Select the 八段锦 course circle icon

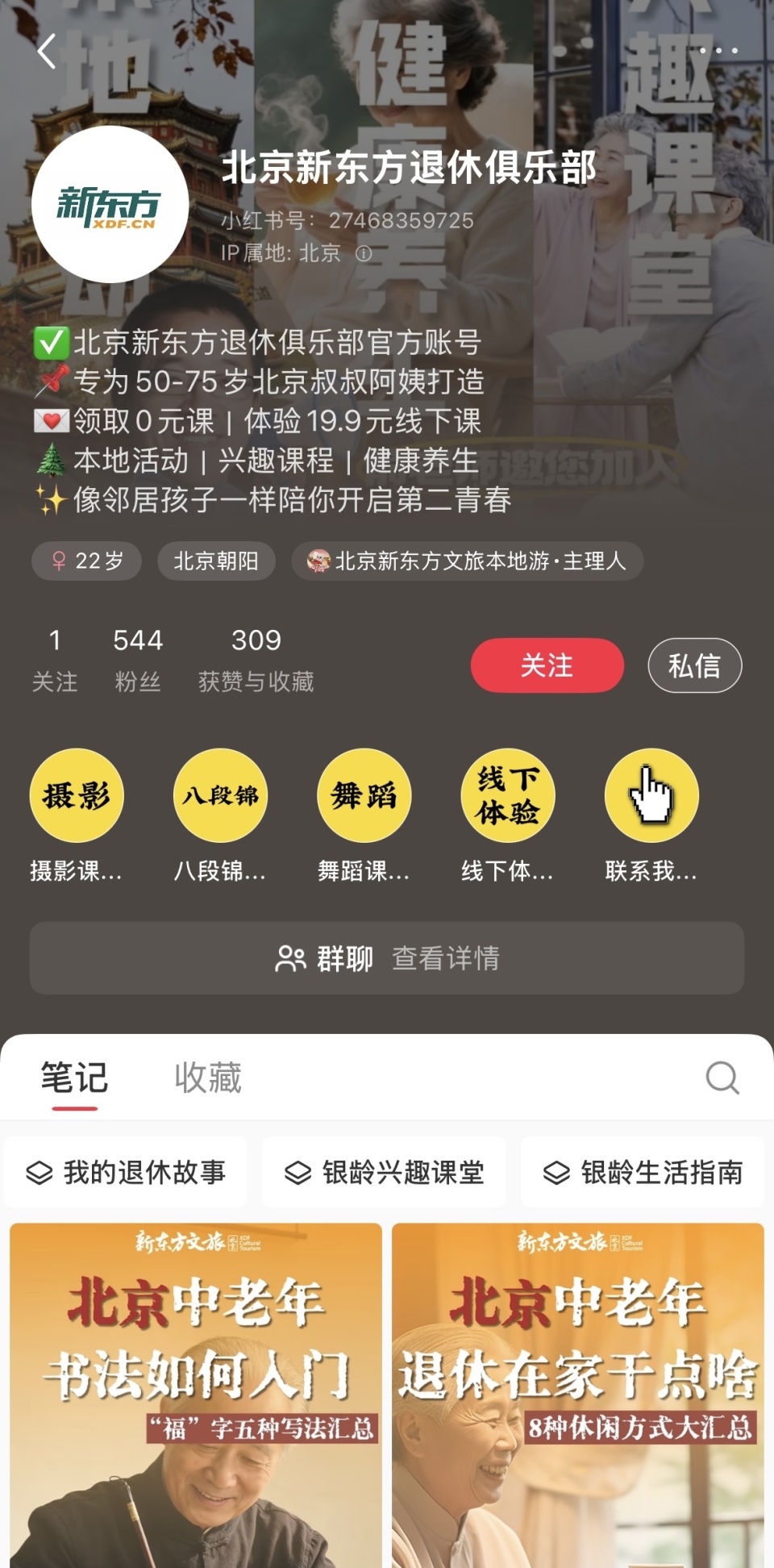click(220, 795)
